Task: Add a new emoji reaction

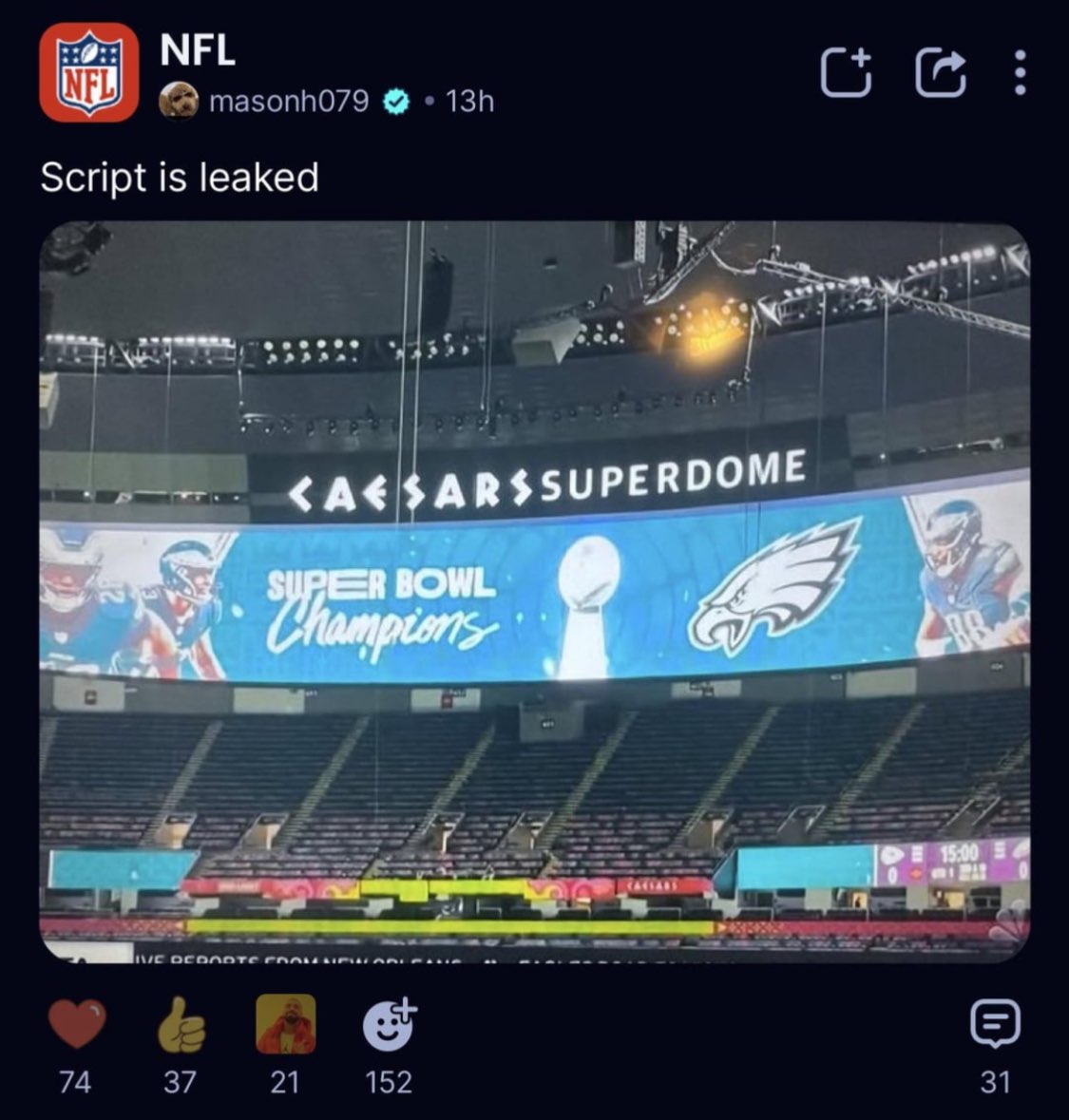Action: pyautogui.click(x=390, y=1026)
